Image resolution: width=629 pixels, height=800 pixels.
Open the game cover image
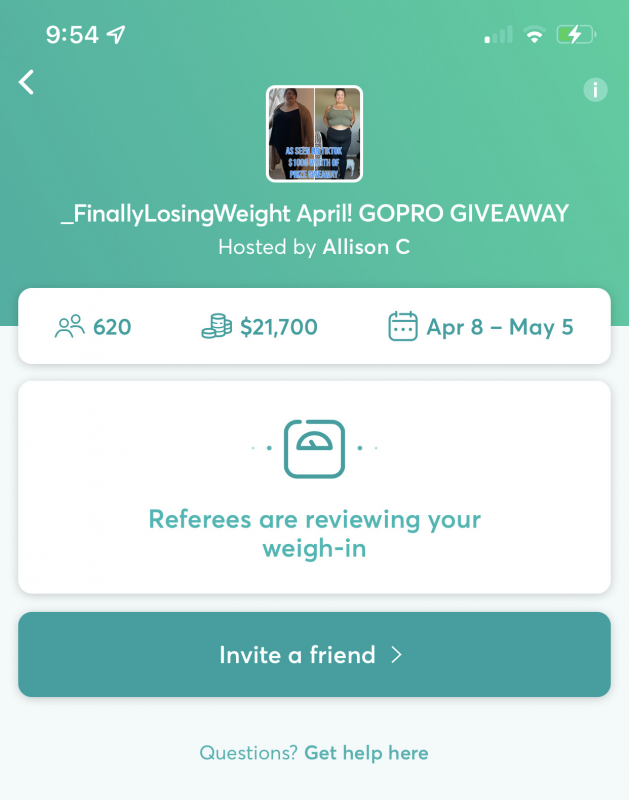click(x=314, y=134)
